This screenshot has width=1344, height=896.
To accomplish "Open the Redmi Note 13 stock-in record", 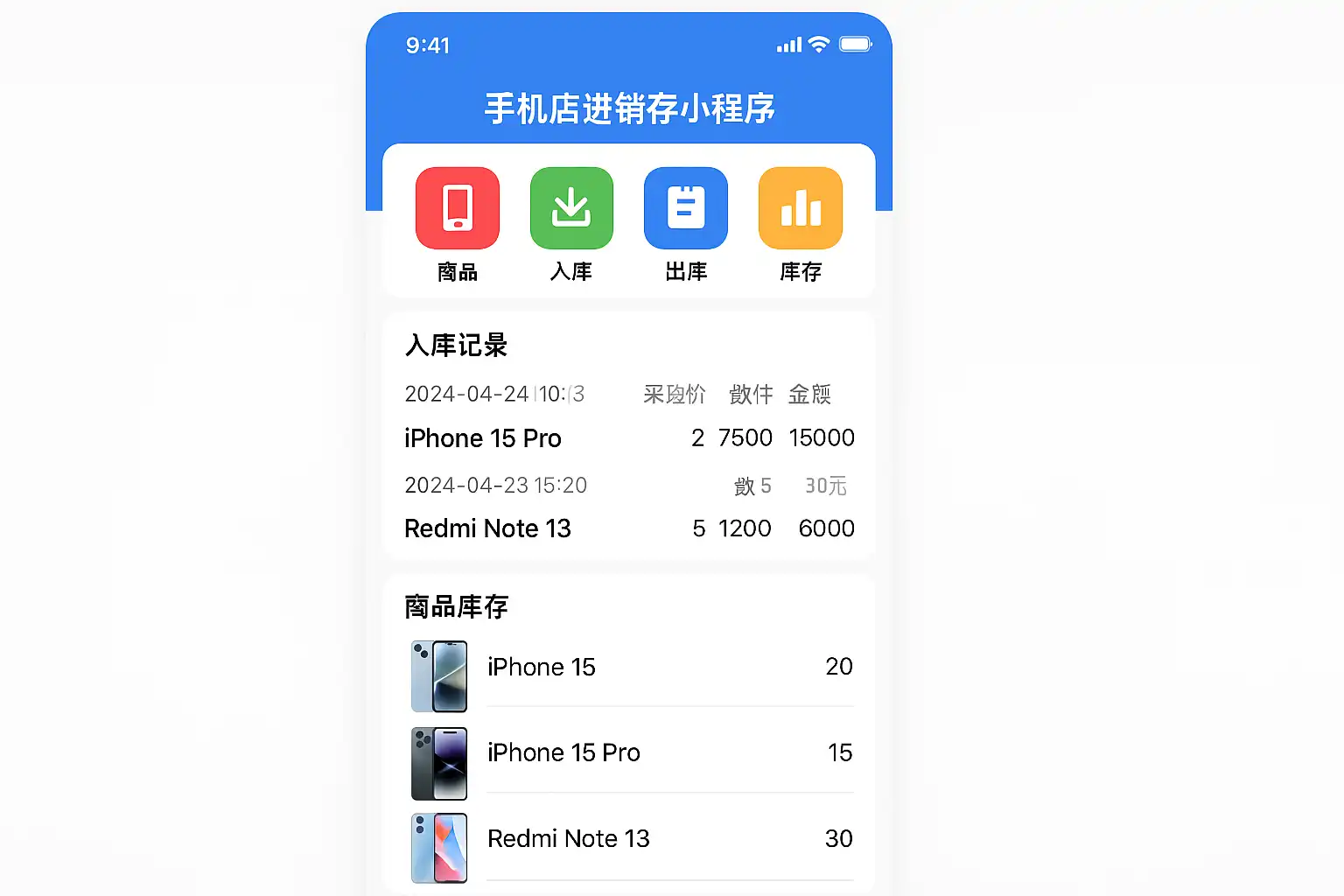I will pos(628,528).
